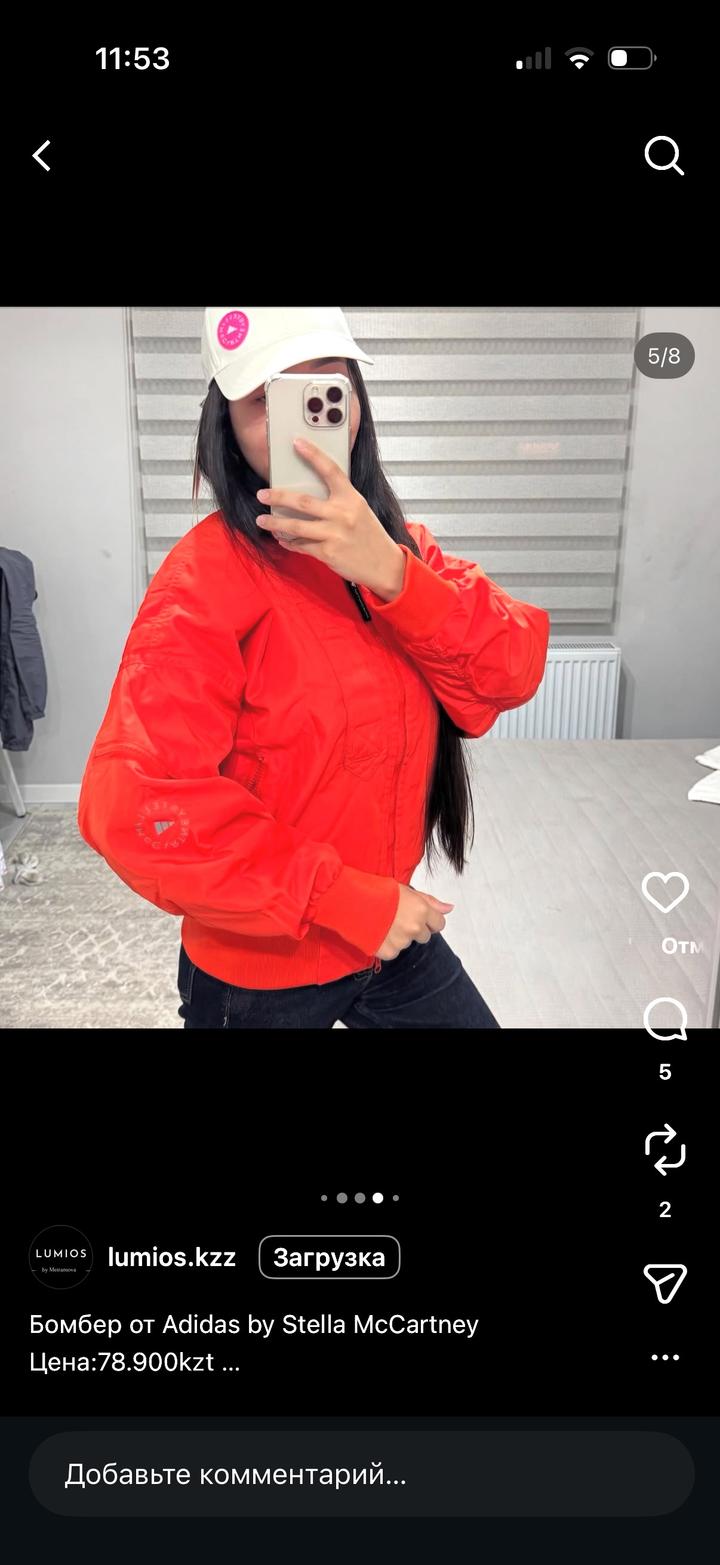The height and width of the screenshot is (1565, 720).
Task: Tap the Загрузка button
Action: point(329,1257)
